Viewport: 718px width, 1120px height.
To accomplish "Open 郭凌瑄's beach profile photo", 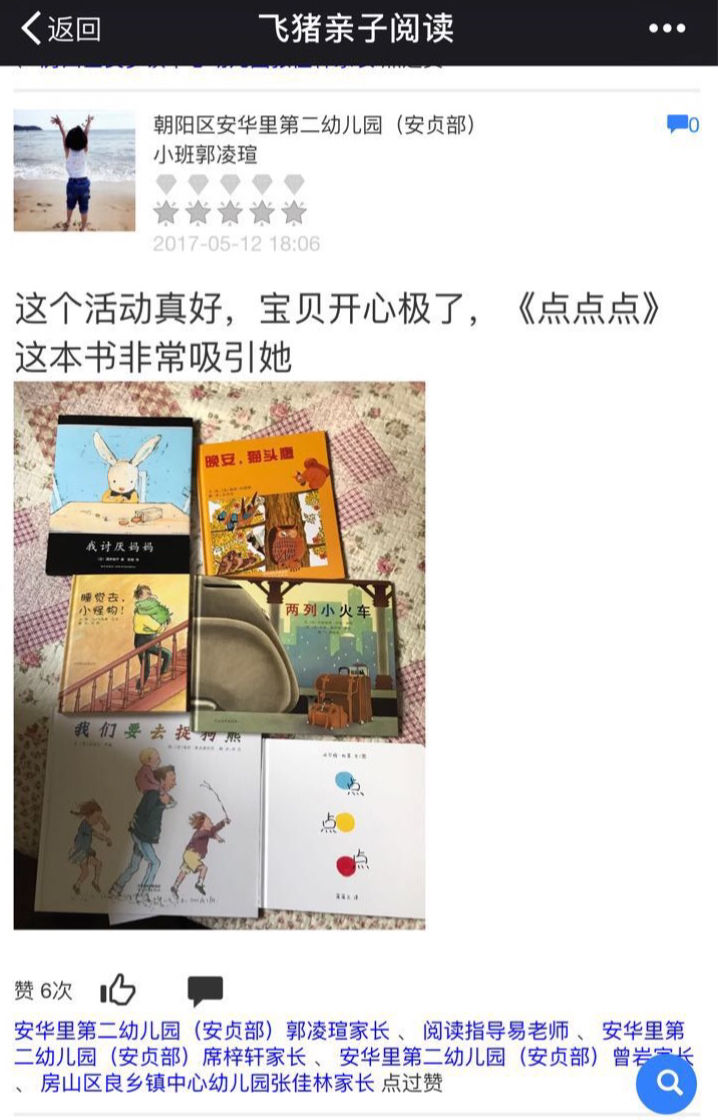I will 74,171.
